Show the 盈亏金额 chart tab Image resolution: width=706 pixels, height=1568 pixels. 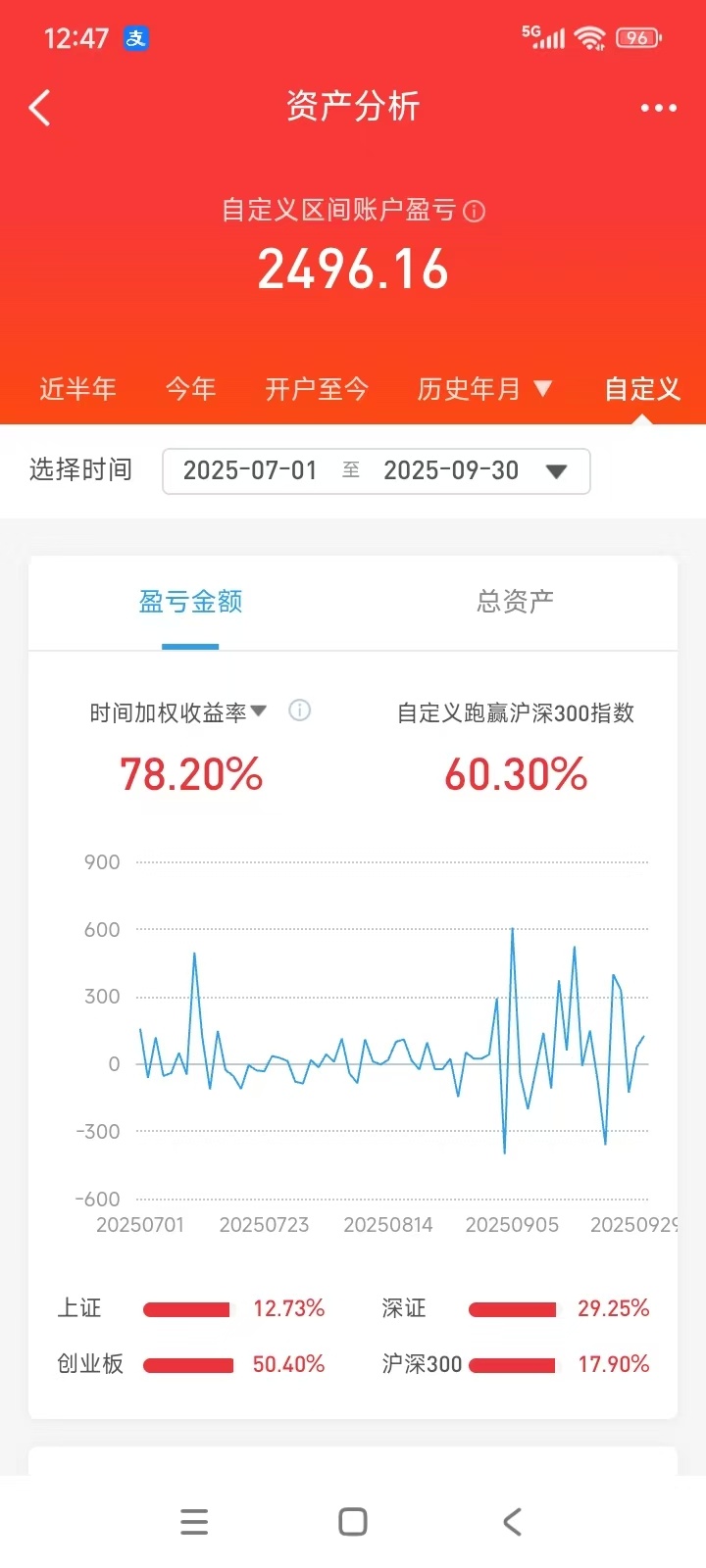(x=190, y=602)
